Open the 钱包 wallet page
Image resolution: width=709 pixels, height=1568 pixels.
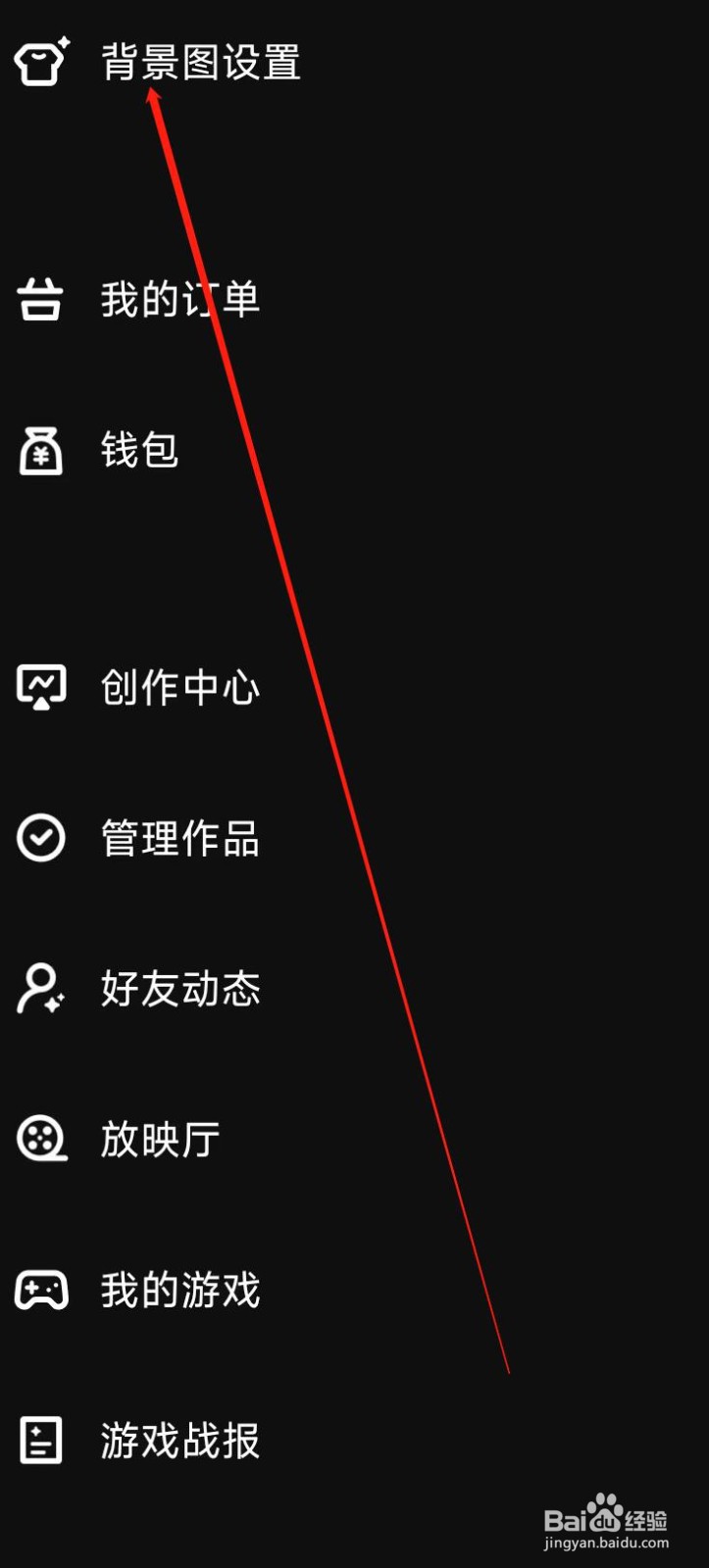point(138,452)
